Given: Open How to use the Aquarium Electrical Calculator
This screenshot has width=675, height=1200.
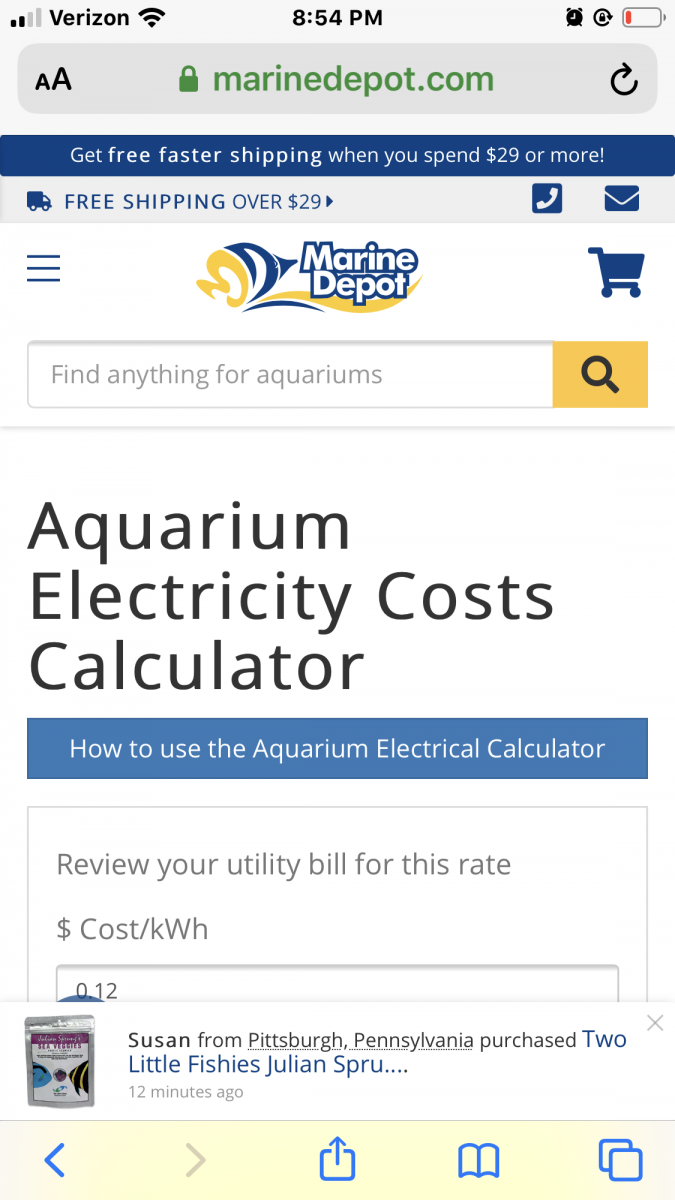Looking at the screenshot, I should (337, 748).
